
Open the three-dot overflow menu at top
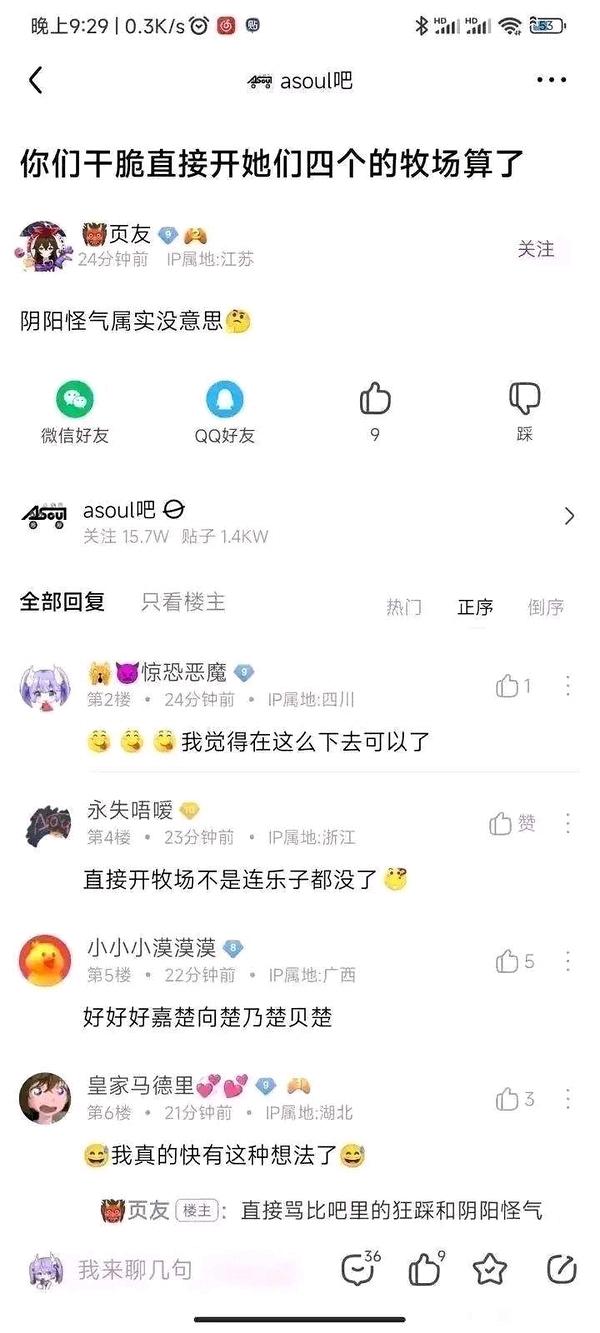(551, 80)
